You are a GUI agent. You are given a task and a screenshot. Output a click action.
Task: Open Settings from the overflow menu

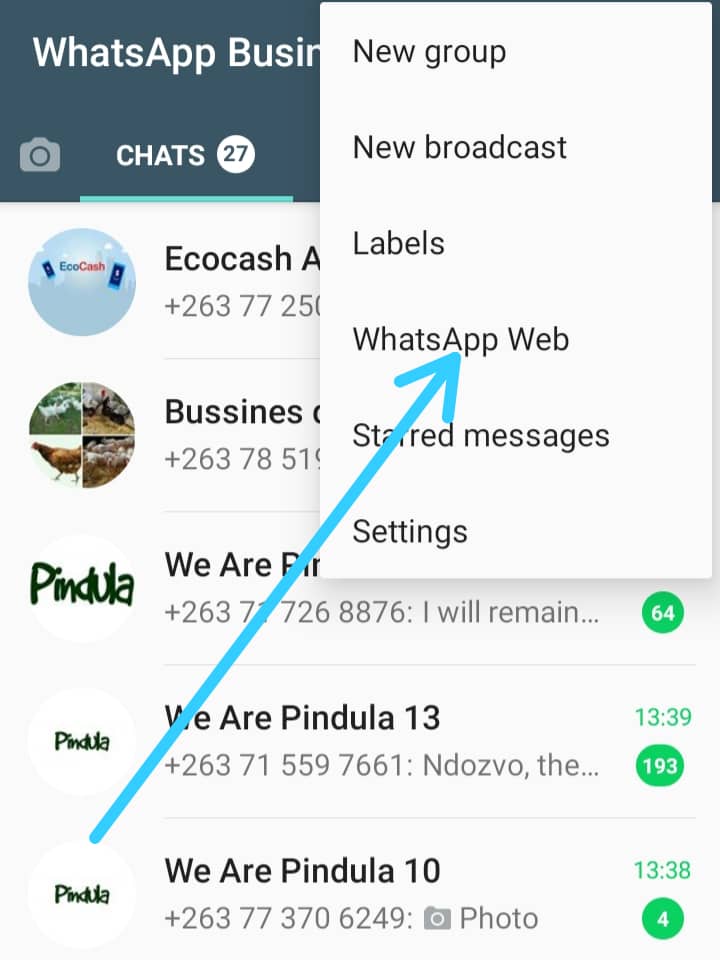pos(409,531)
